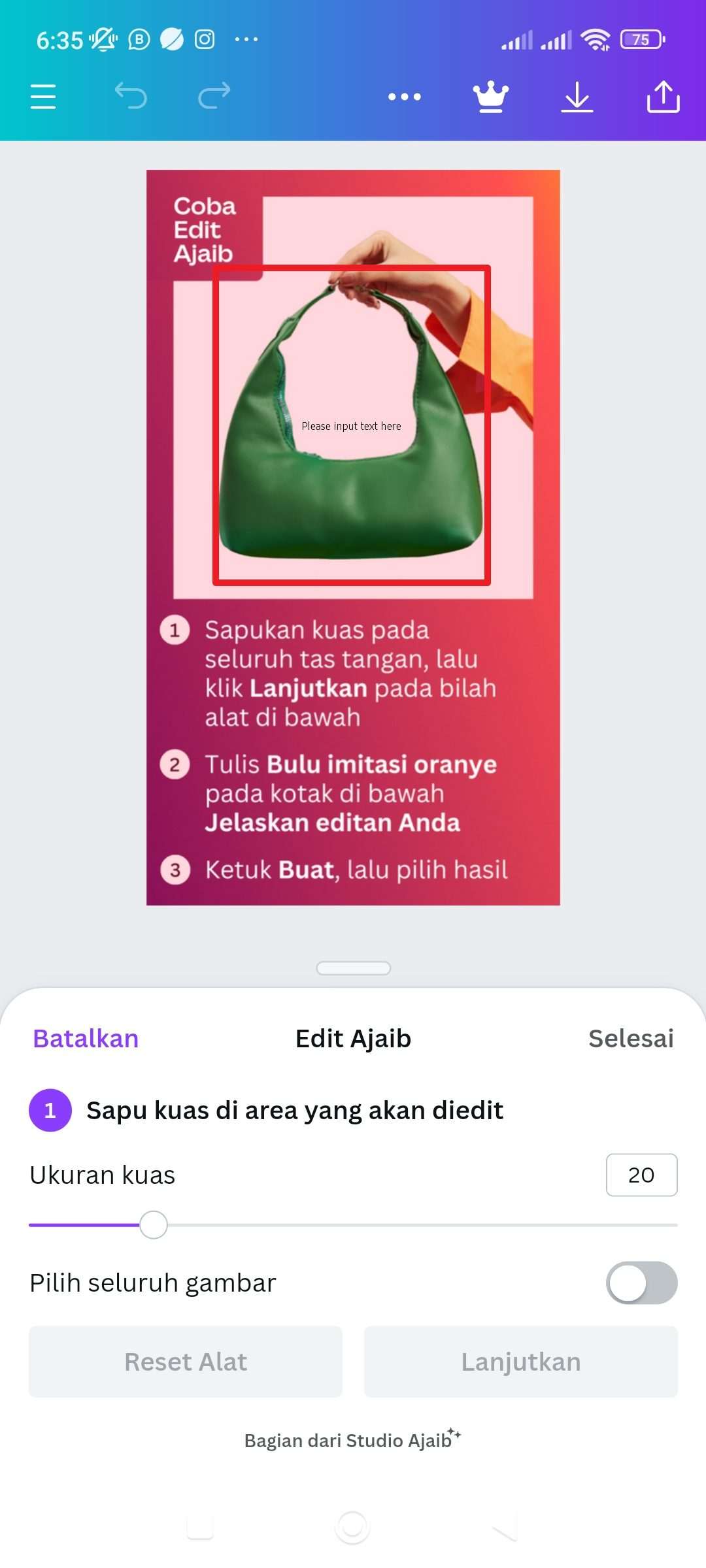Viewport: 706px width, 1568px height.
Task: Tap Selesai to finish editing
Action: tap(631, 1038)
